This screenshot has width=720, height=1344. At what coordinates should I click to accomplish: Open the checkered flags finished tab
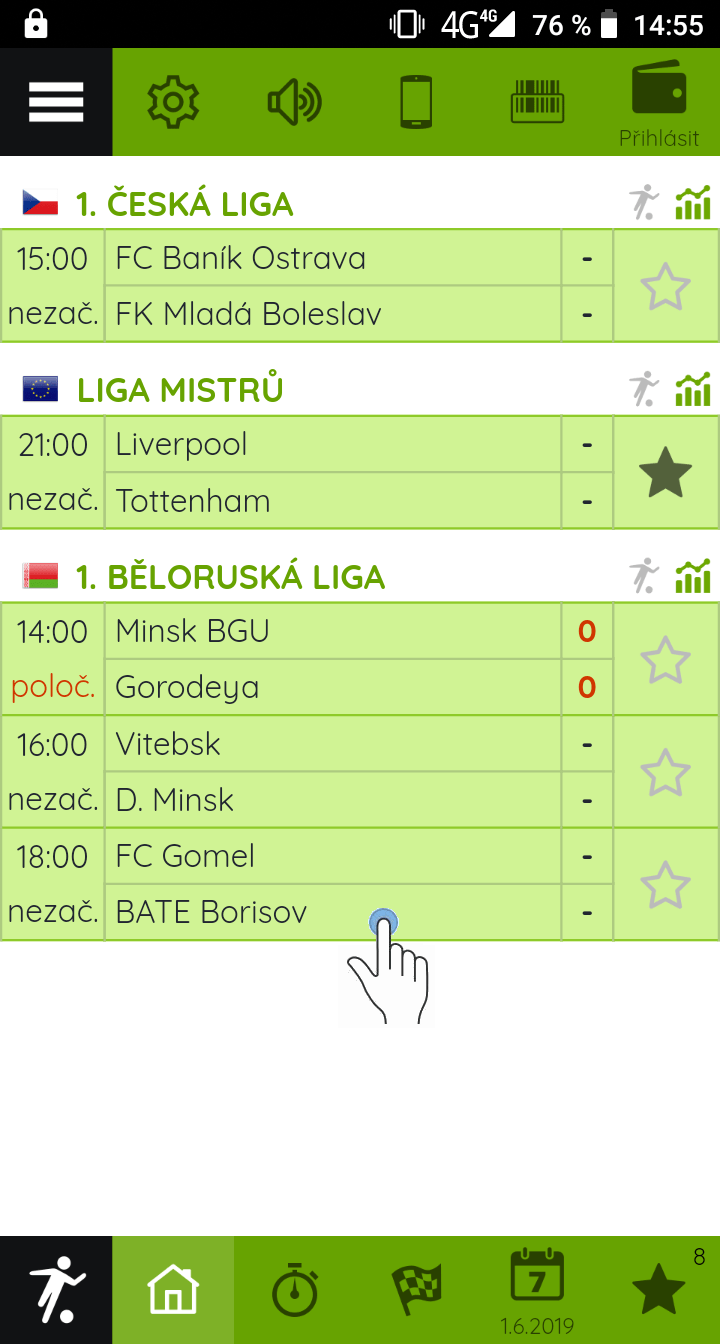click(x=416, y=1290)
